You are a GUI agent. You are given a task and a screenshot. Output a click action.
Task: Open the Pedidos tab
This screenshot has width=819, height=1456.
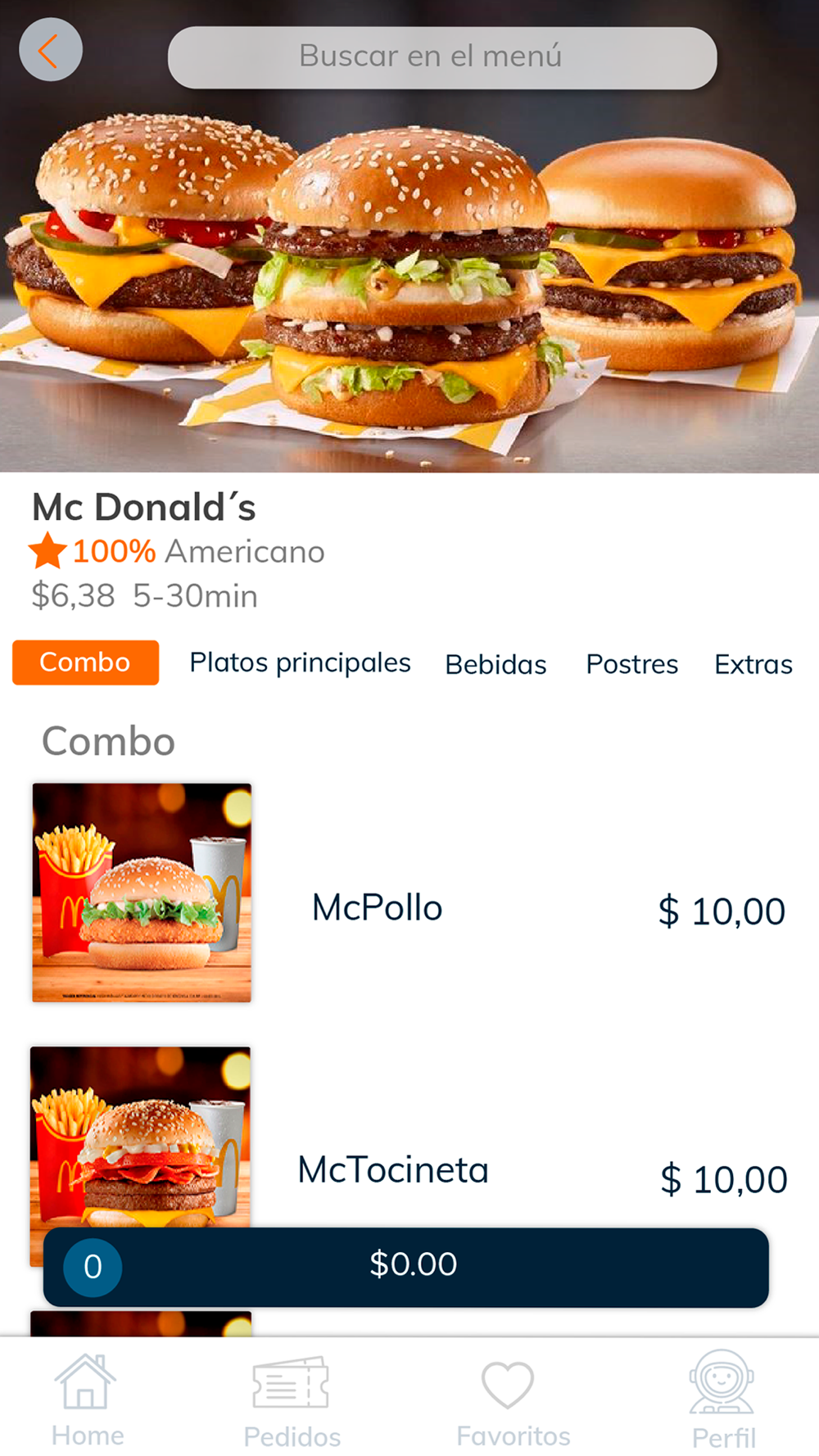click(x=292, y=1400)
